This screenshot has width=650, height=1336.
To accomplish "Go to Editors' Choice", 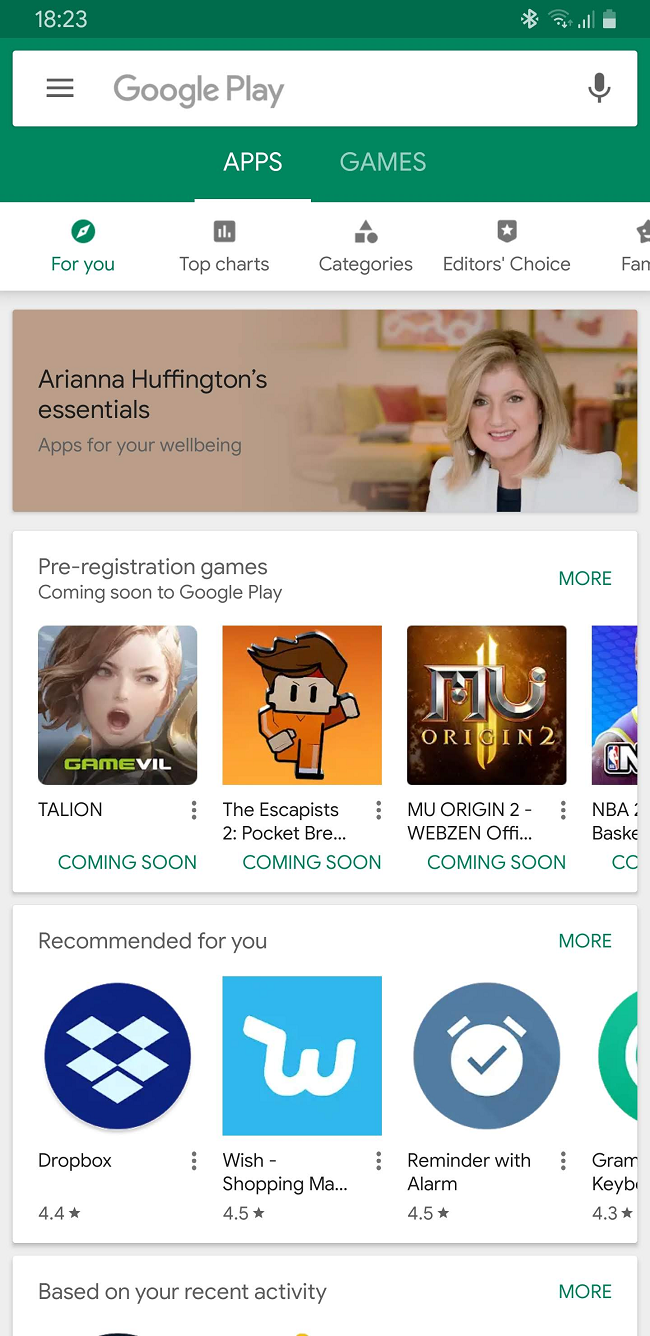I will click(x=506, y=247).
